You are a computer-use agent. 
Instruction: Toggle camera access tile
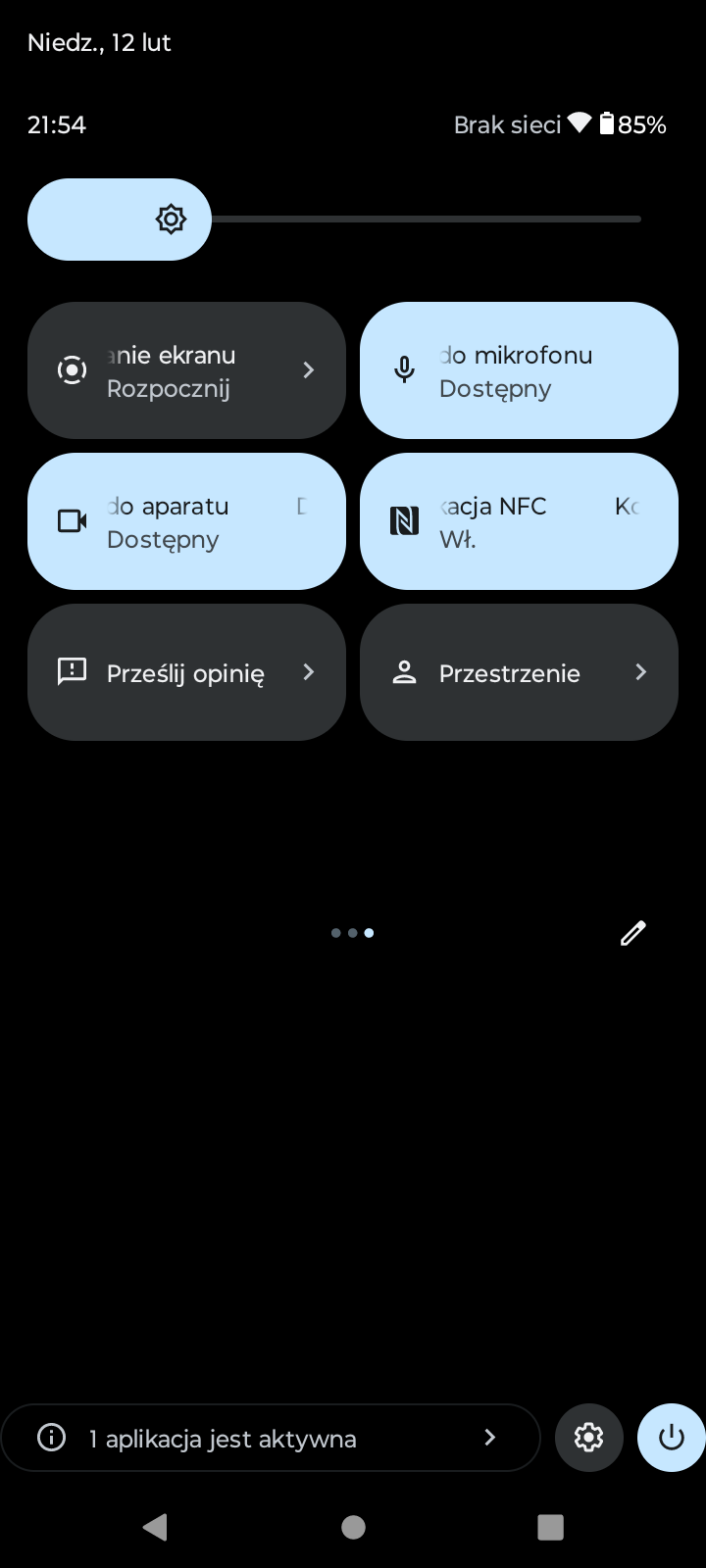tap(186, 521)
